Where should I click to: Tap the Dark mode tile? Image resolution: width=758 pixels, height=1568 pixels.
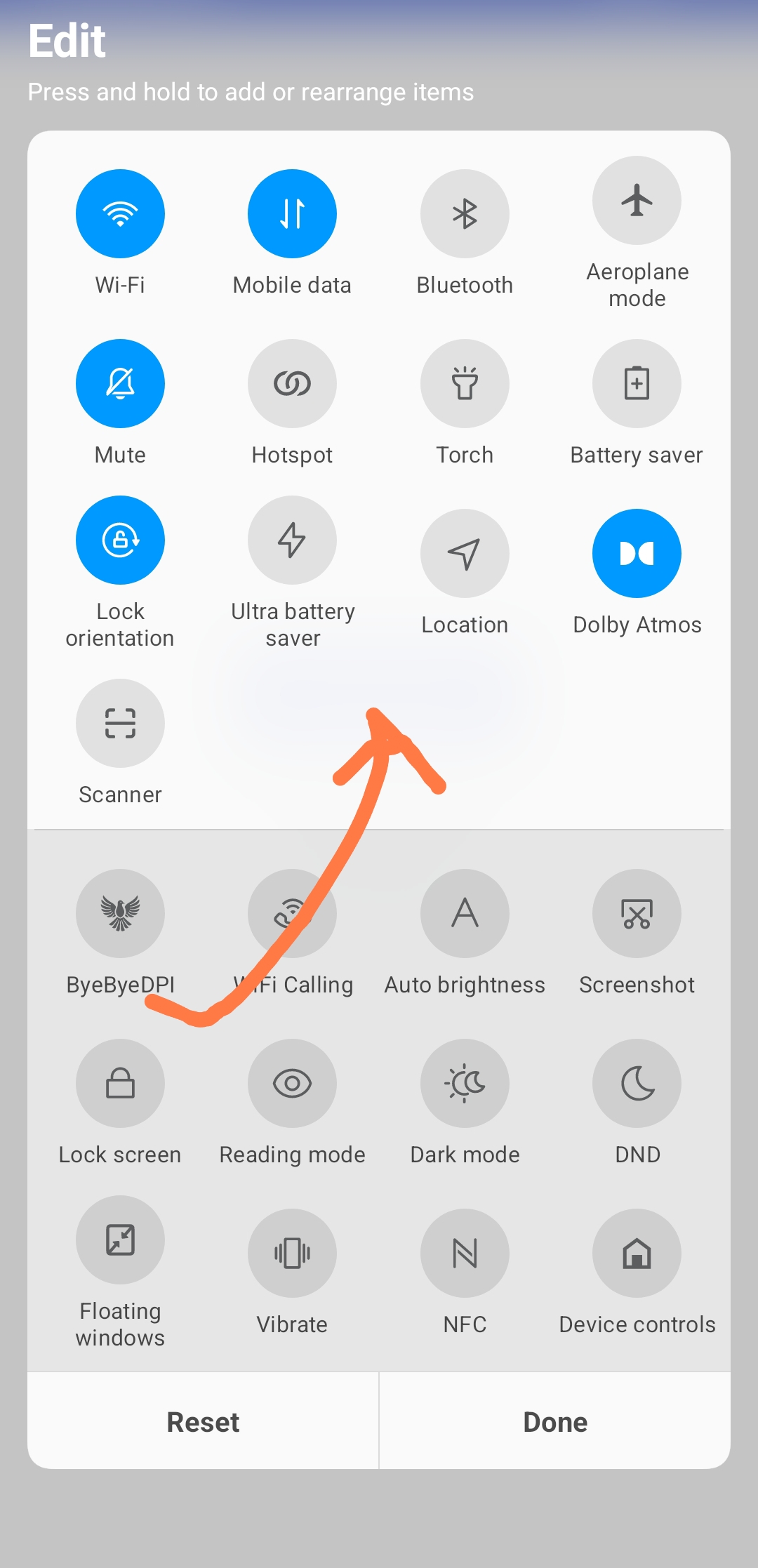465,1083
